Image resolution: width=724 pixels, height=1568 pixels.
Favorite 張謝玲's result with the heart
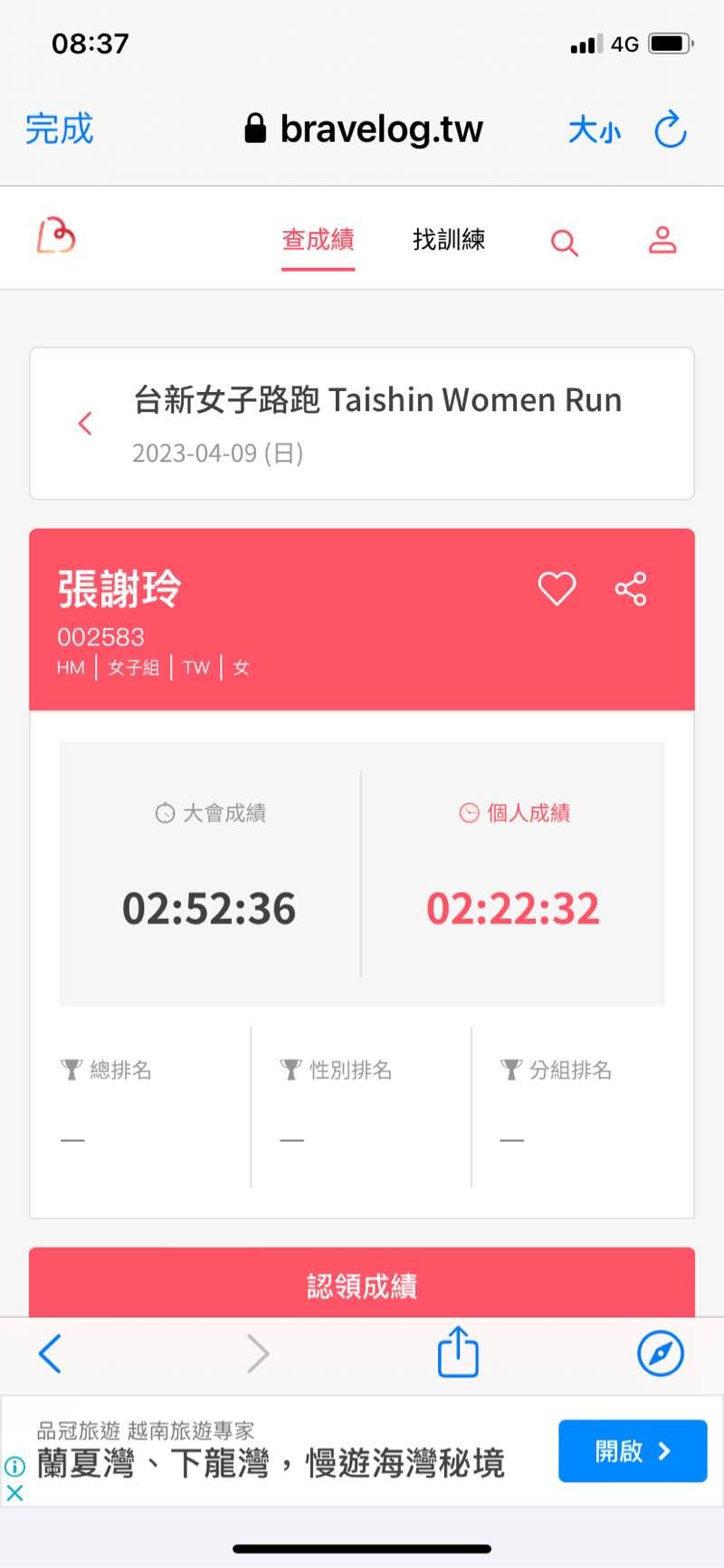point(557,588)
